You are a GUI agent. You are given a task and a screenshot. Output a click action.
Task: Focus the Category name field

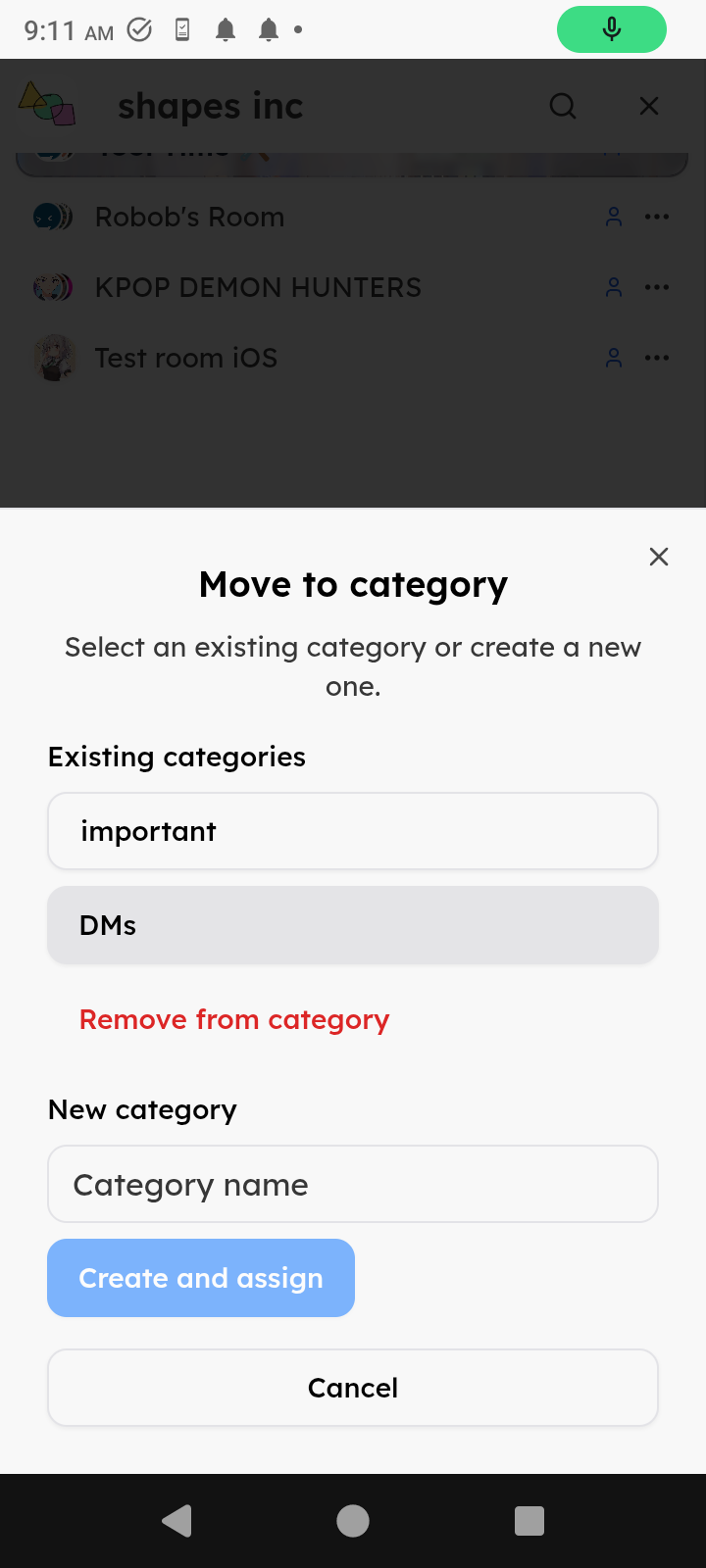pyautogui.click(x=353, y=1184)
